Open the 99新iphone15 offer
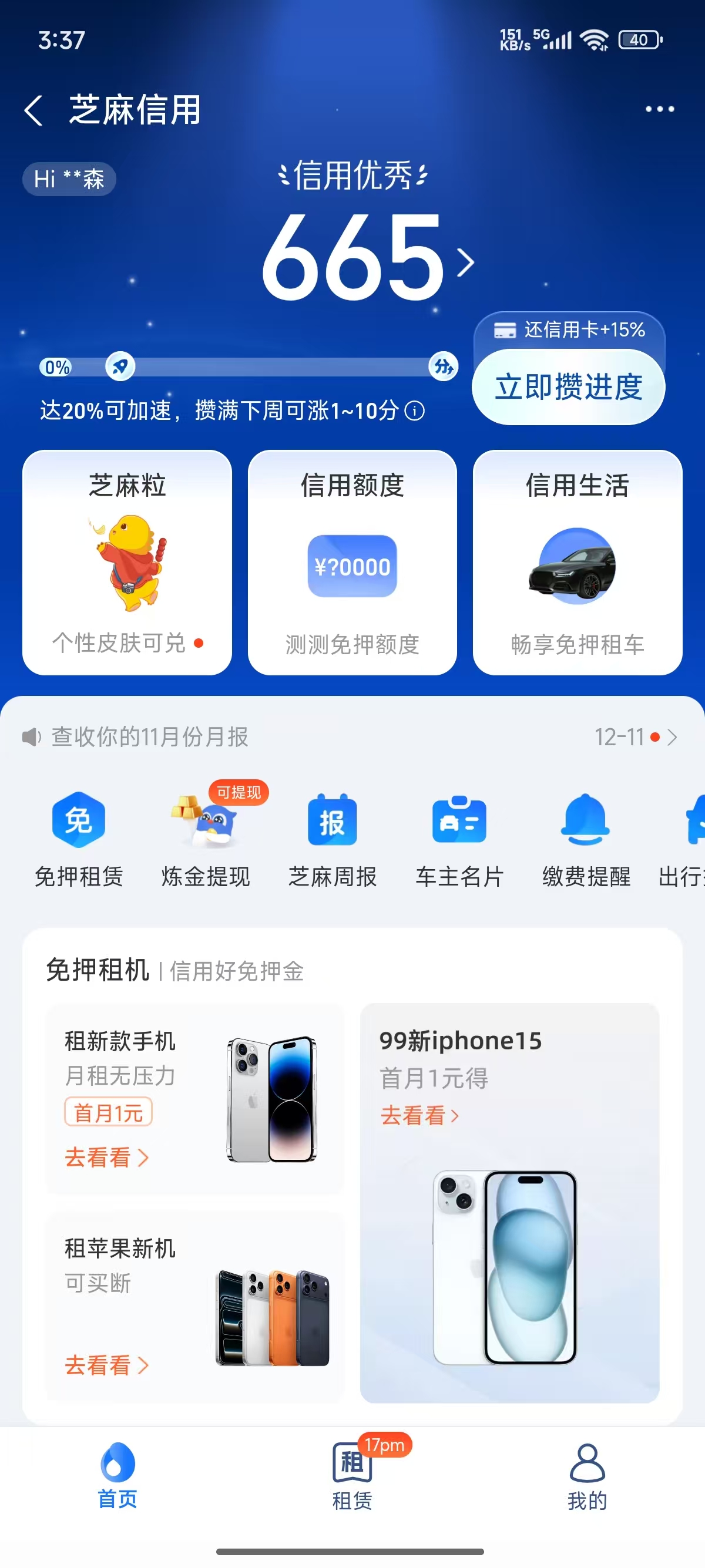705x1568 pixels. click(509, 1202)
